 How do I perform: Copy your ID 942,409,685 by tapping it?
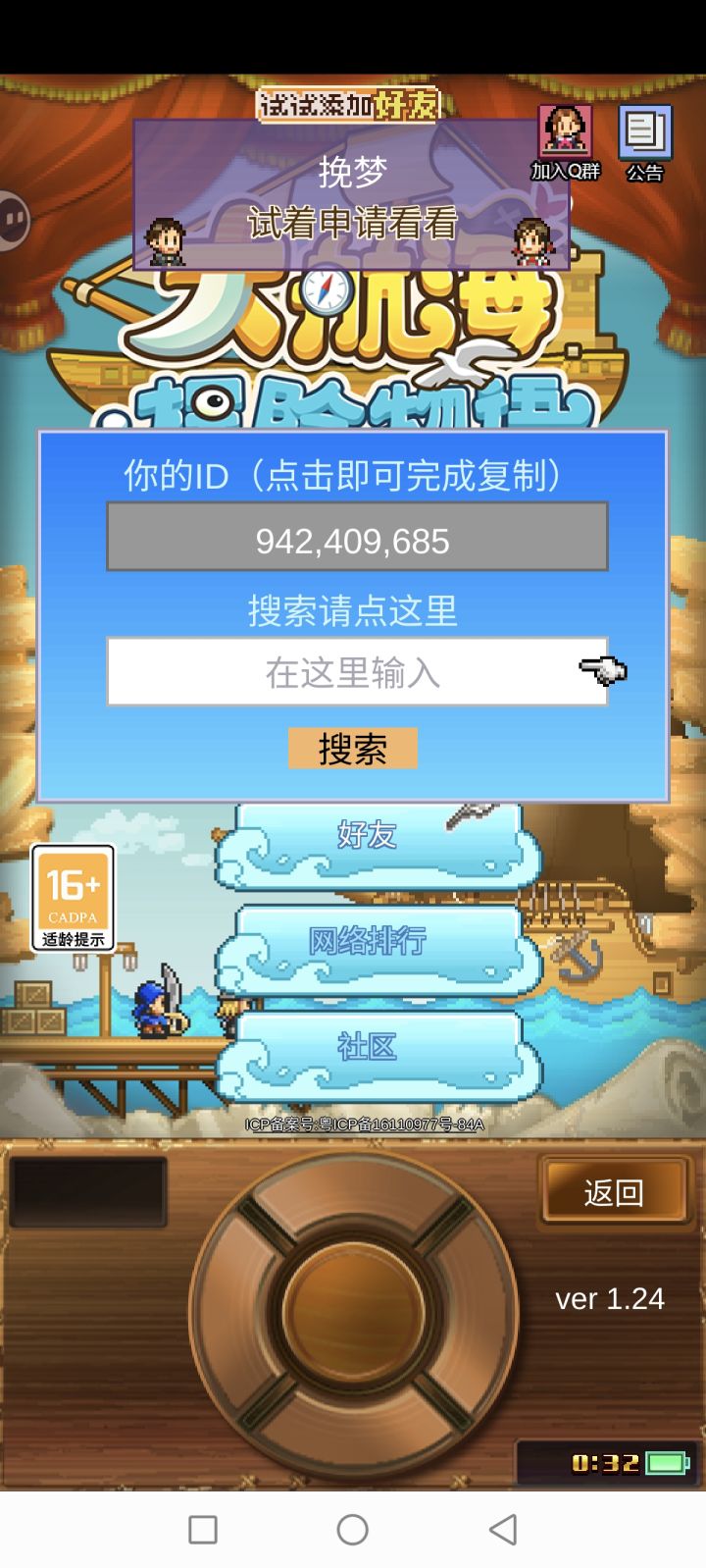353,539
